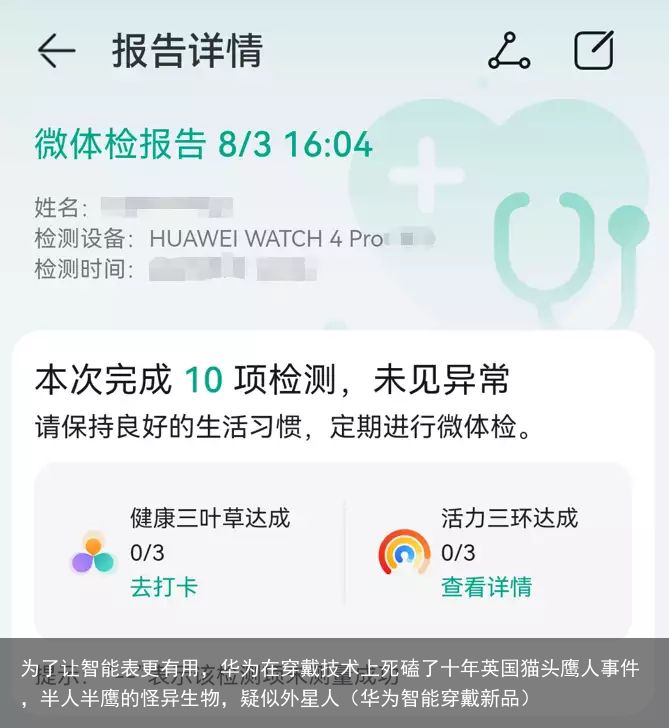This screenshot has height=728, width=669.
Task: Open the edit note icon
Action: click(x=593, y=51)
